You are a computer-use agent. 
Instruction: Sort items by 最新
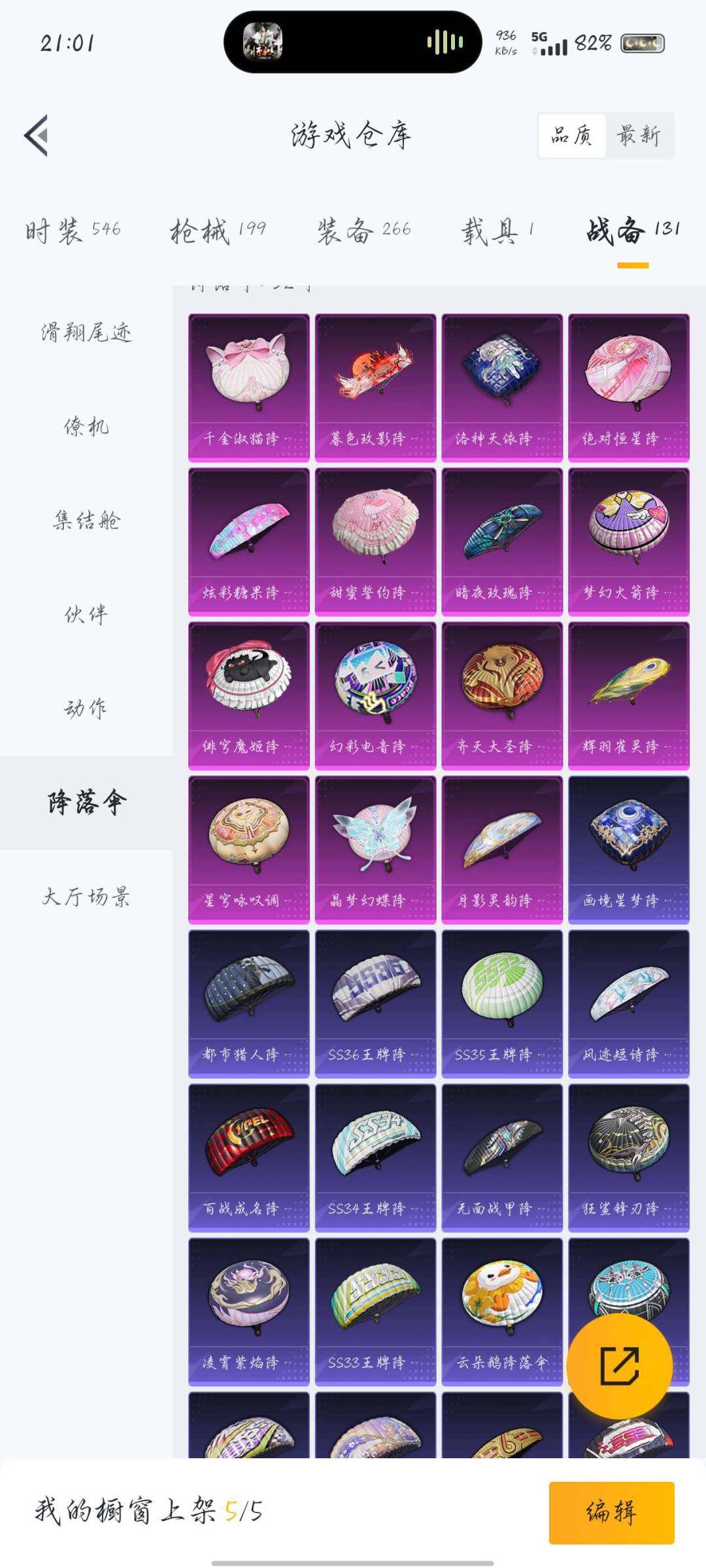pyautogui.click(x=639, y=136)
